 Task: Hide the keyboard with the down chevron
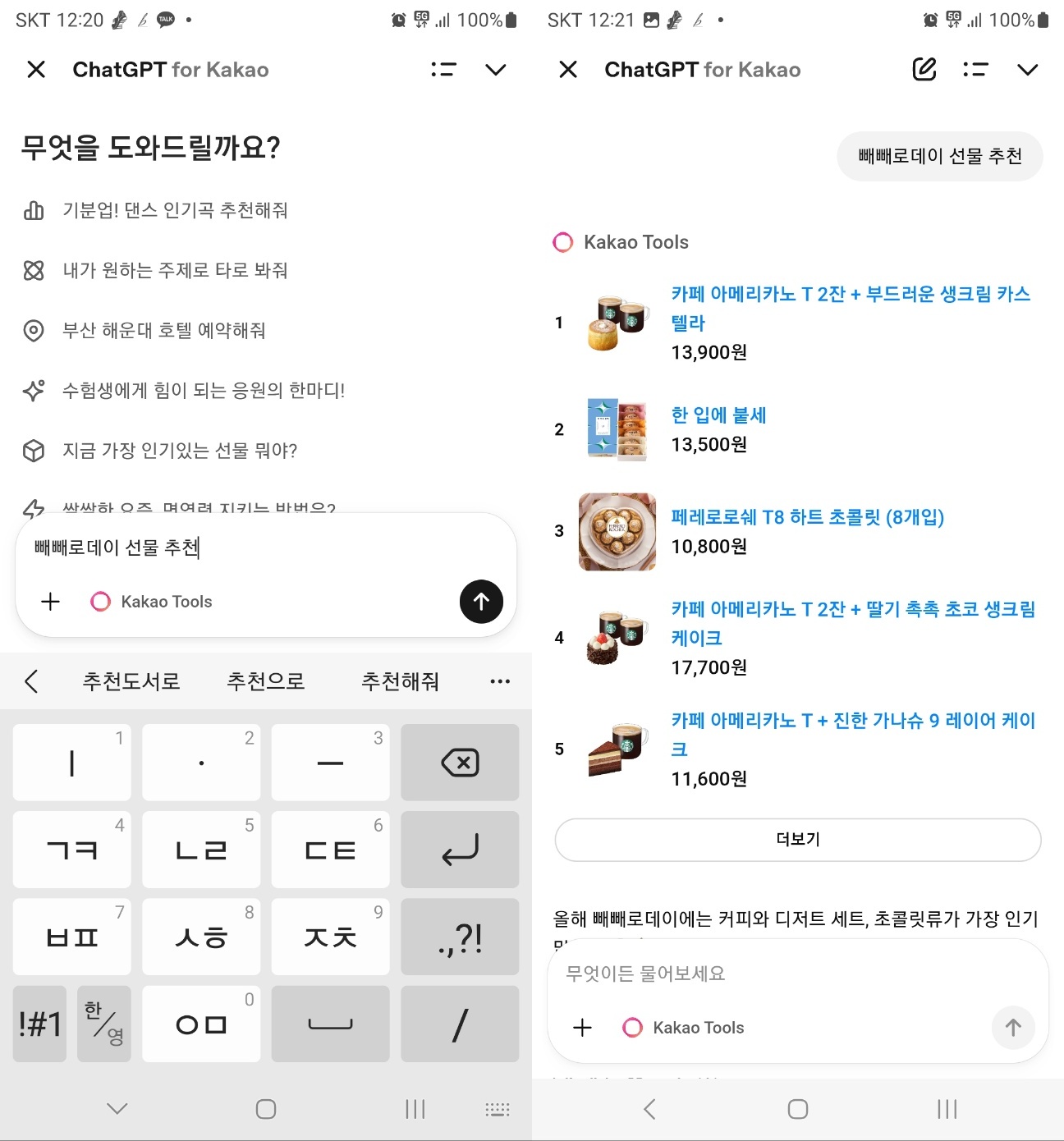[x=116, y=1108]
